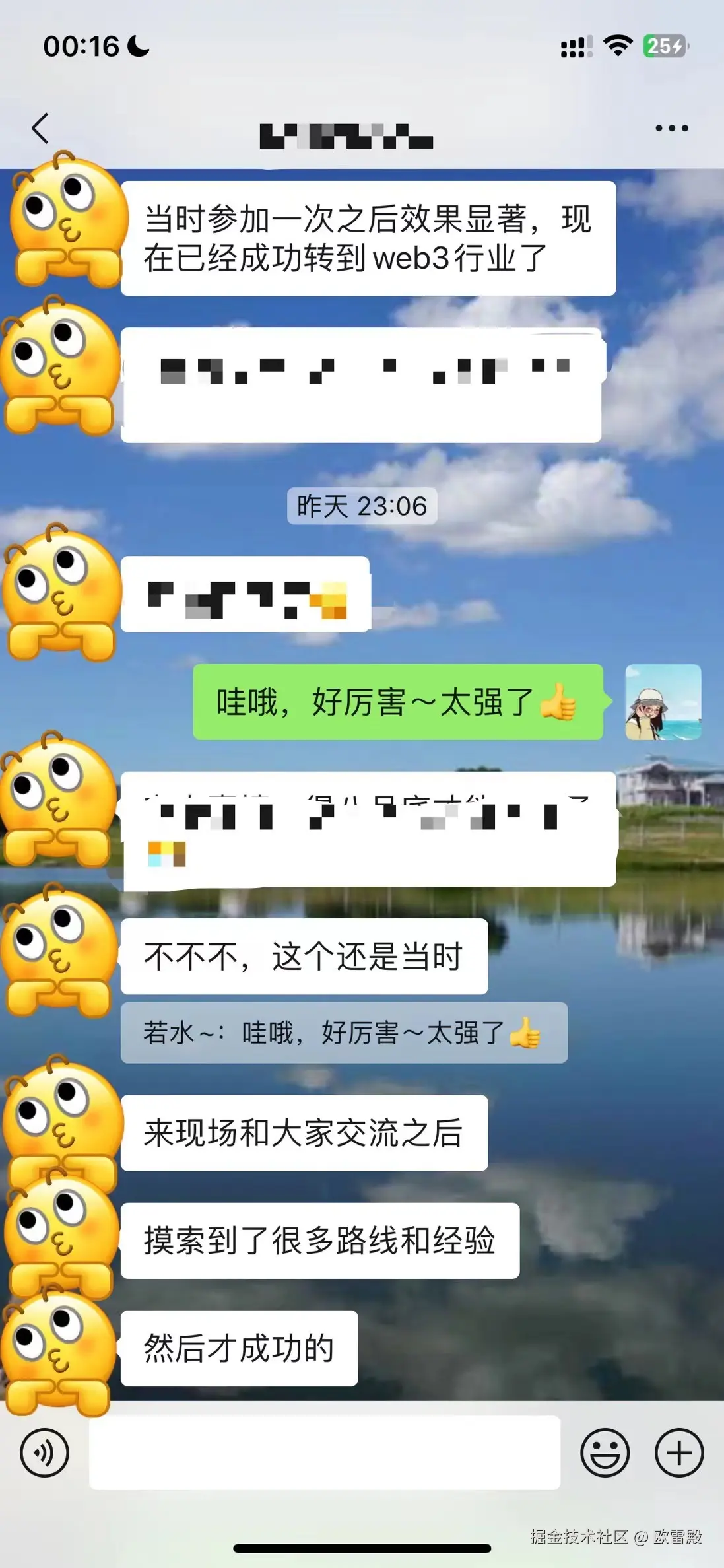Open the chat settings via three-dot menu
This screenshot has height=1568, width=724.
(671, 129)
